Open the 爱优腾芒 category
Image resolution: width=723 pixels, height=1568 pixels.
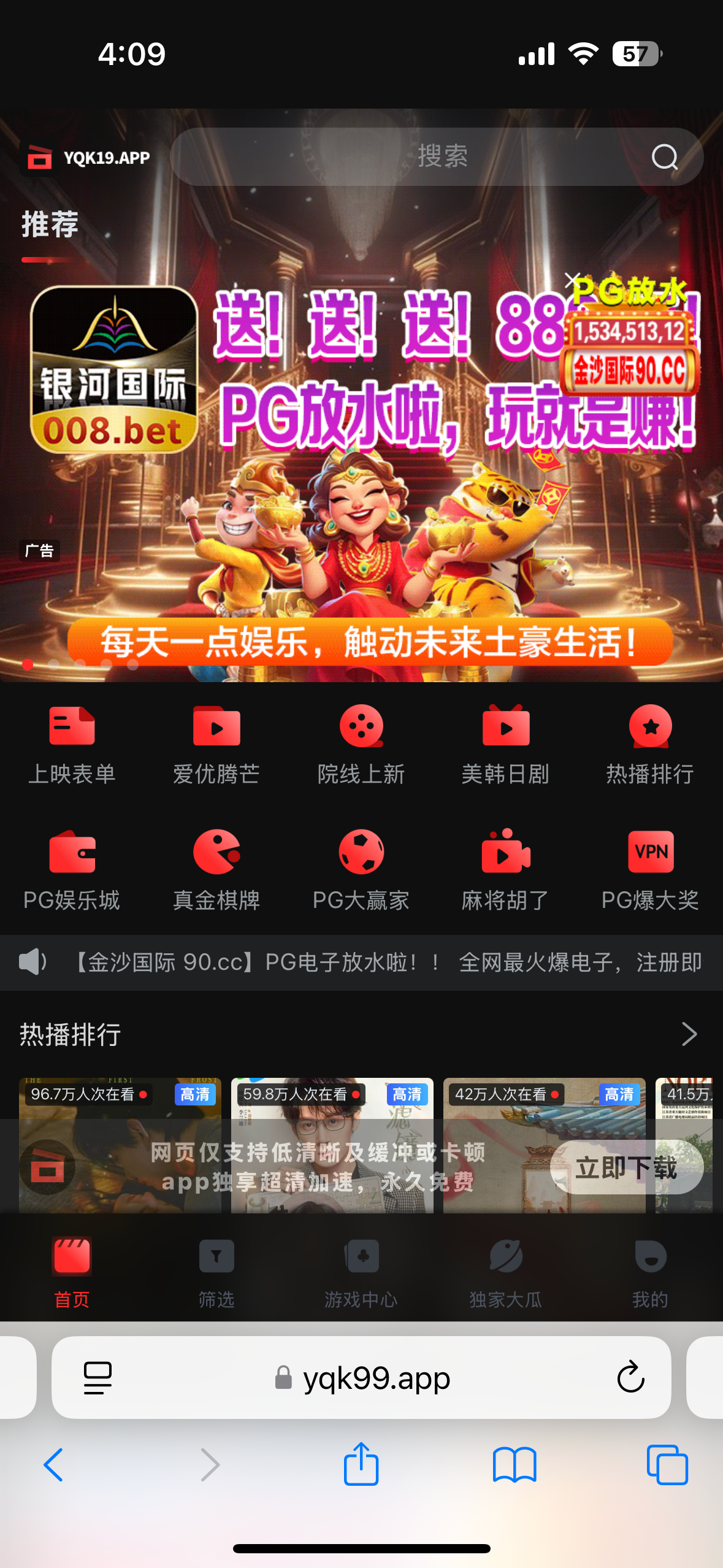pos(216,745)
